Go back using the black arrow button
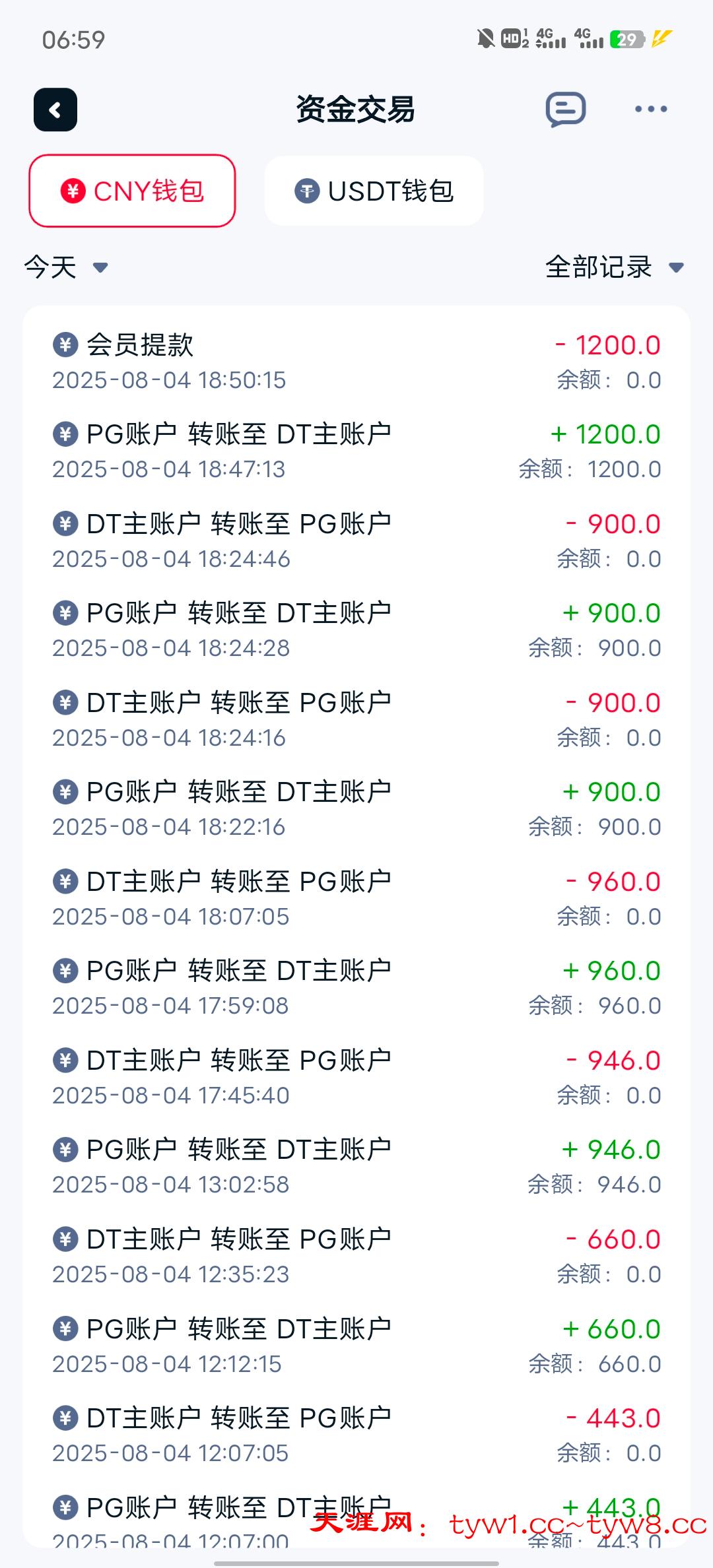This screenshot has height=1568, width=713. [x=55, y=110]
